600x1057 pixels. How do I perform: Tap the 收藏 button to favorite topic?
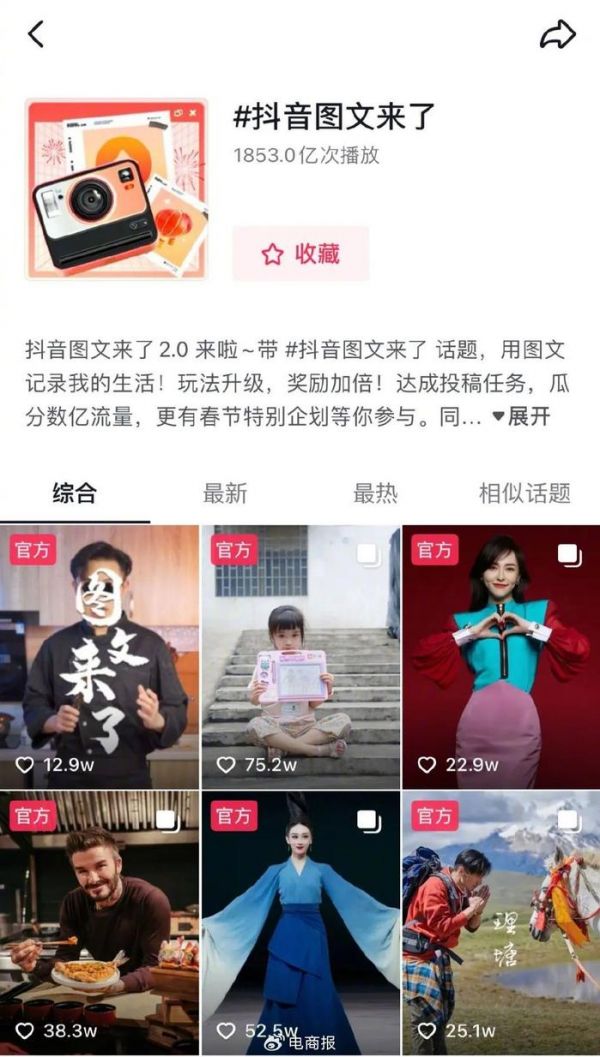click(x=301, y=254)
